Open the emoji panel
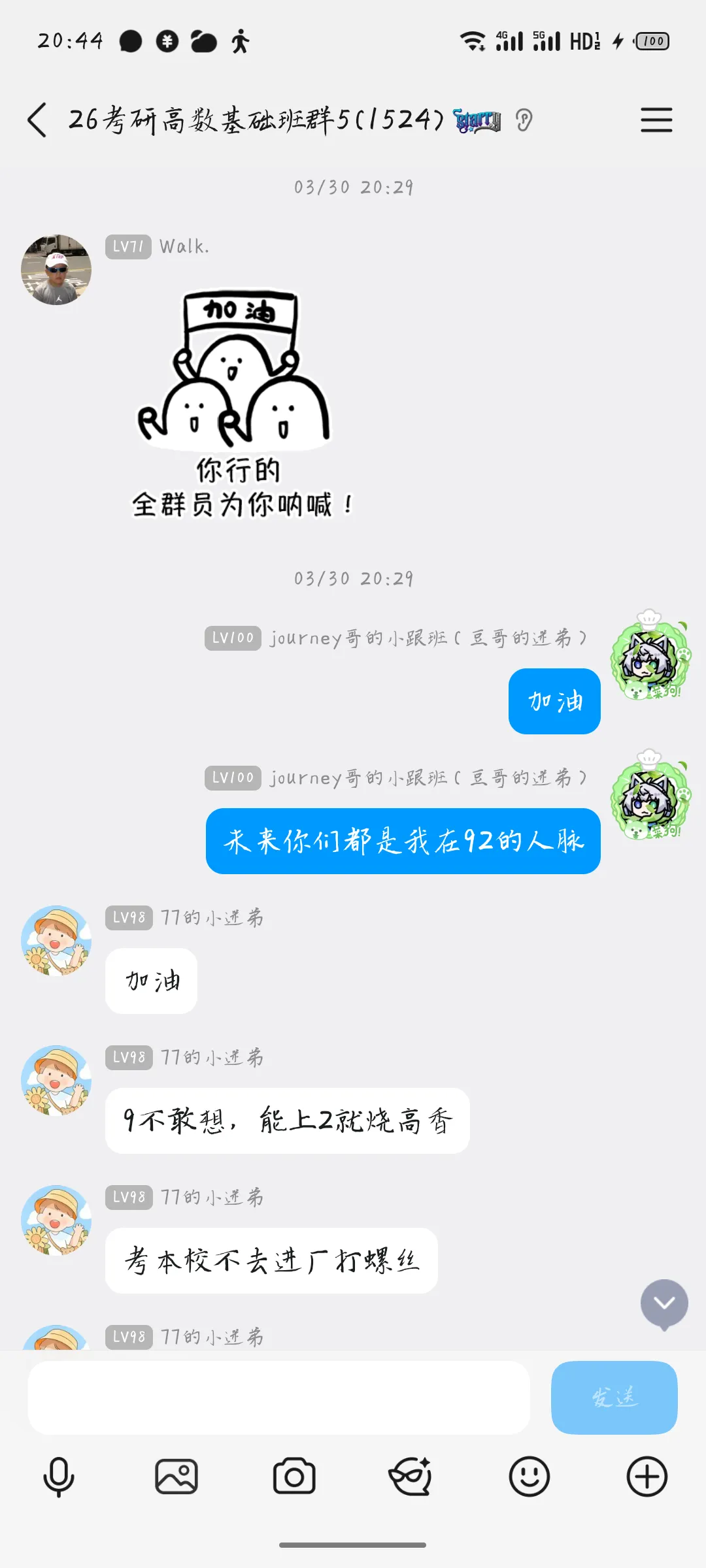 click(x=529, y=1477)
